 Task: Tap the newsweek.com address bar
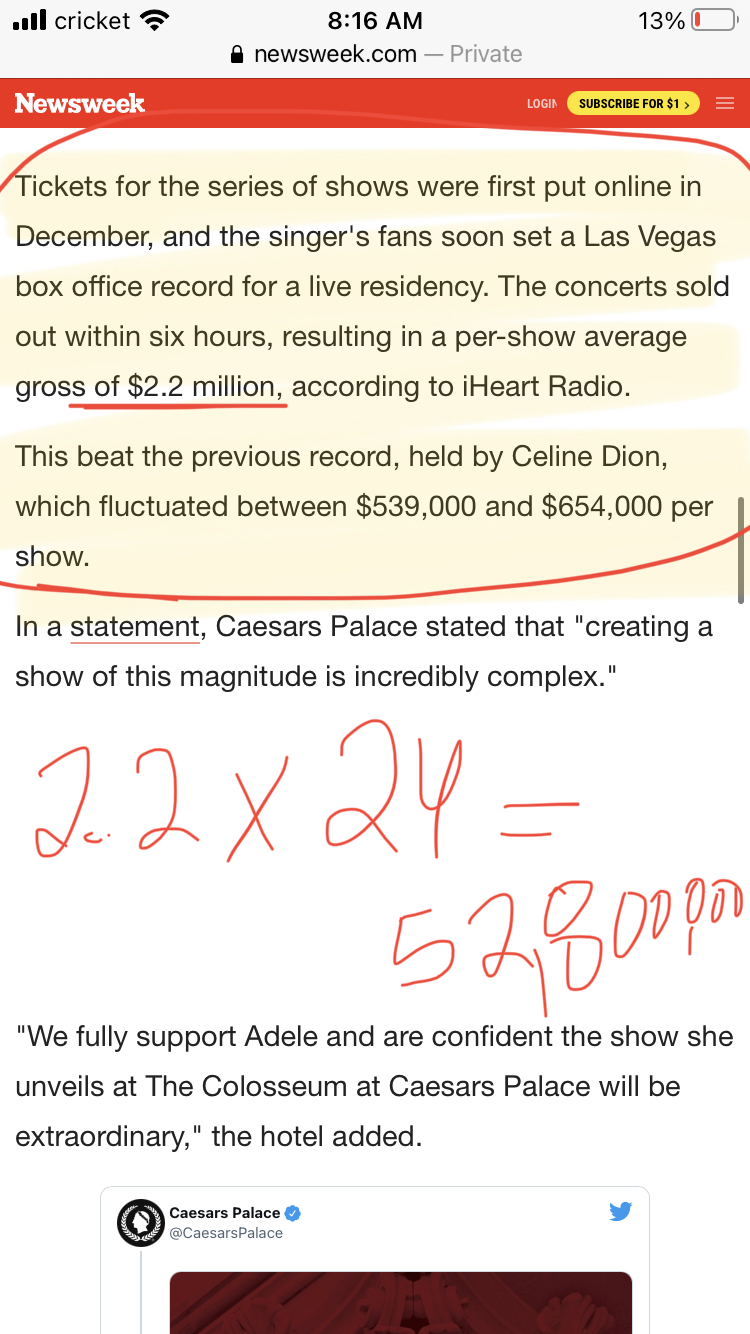click(375, 54)
